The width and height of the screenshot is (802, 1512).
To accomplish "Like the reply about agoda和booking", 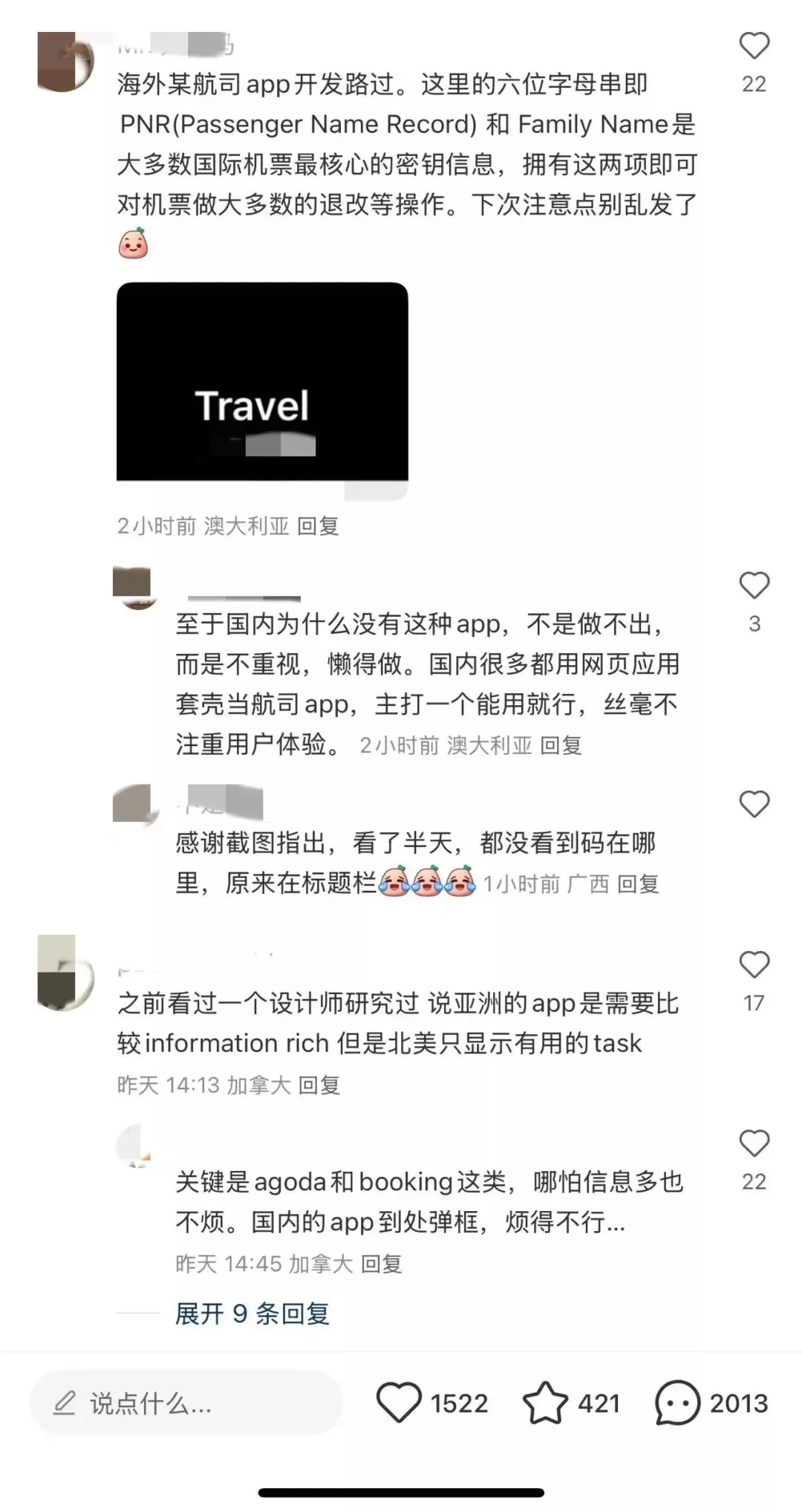I will pos(754,1143).
